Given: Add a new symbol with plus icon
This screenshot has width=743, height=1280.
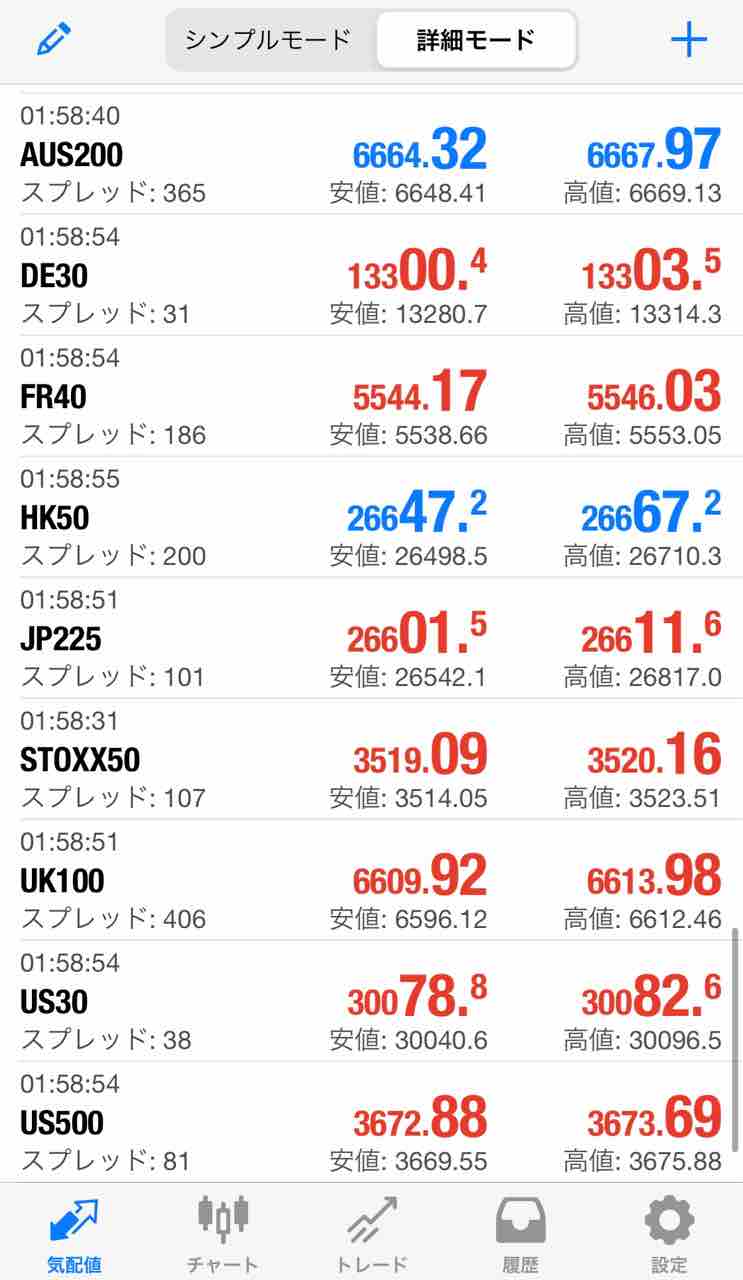Looking at the screenshot, I should click(x=688, y=40).
